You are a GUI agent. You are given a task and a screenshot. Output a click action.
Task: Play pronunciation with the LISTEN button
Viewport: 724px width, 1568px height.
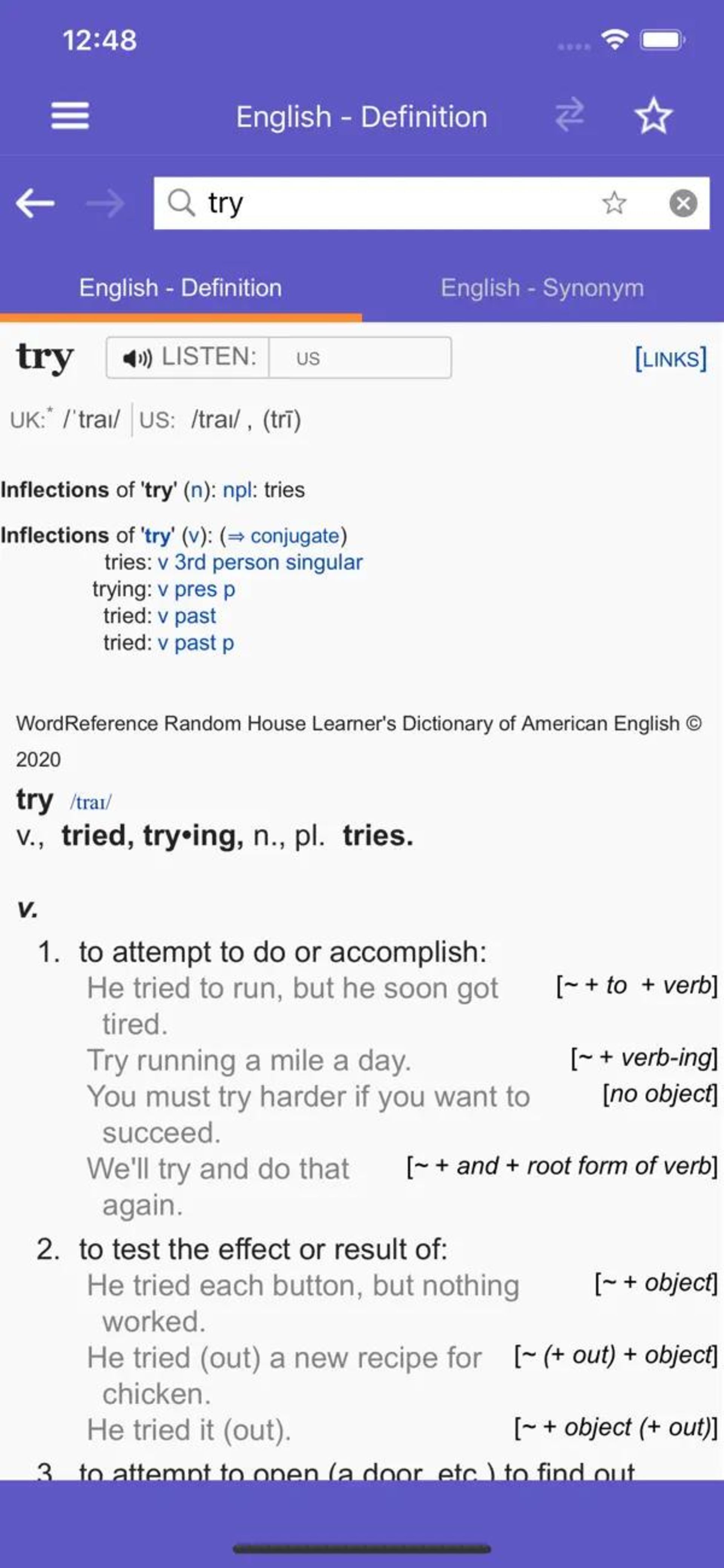188,357
